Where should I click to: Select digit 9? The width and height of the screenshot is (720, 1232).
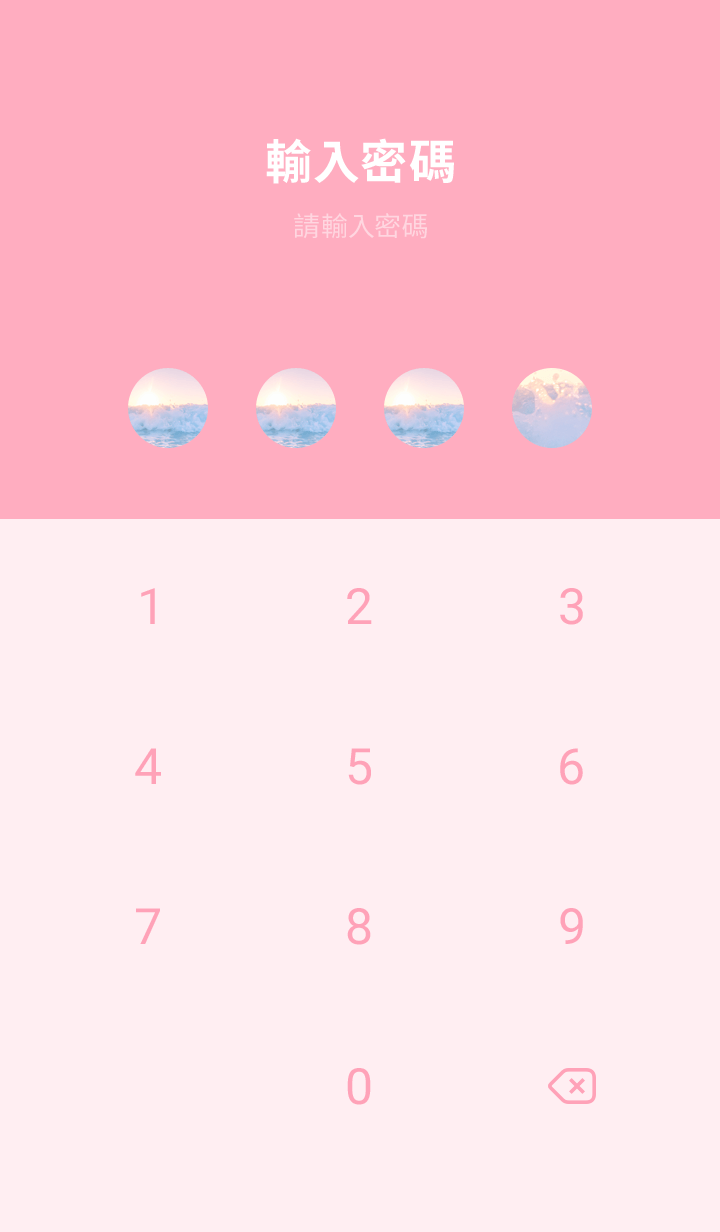pyautogui.click(x=571, y=927)
